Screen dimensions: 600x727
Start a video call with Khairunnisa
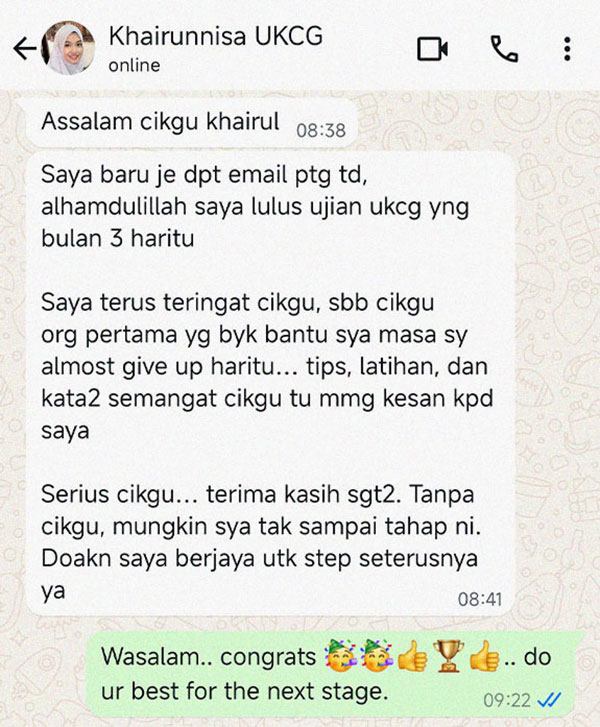pyautogui.click(x=432, y=48)
